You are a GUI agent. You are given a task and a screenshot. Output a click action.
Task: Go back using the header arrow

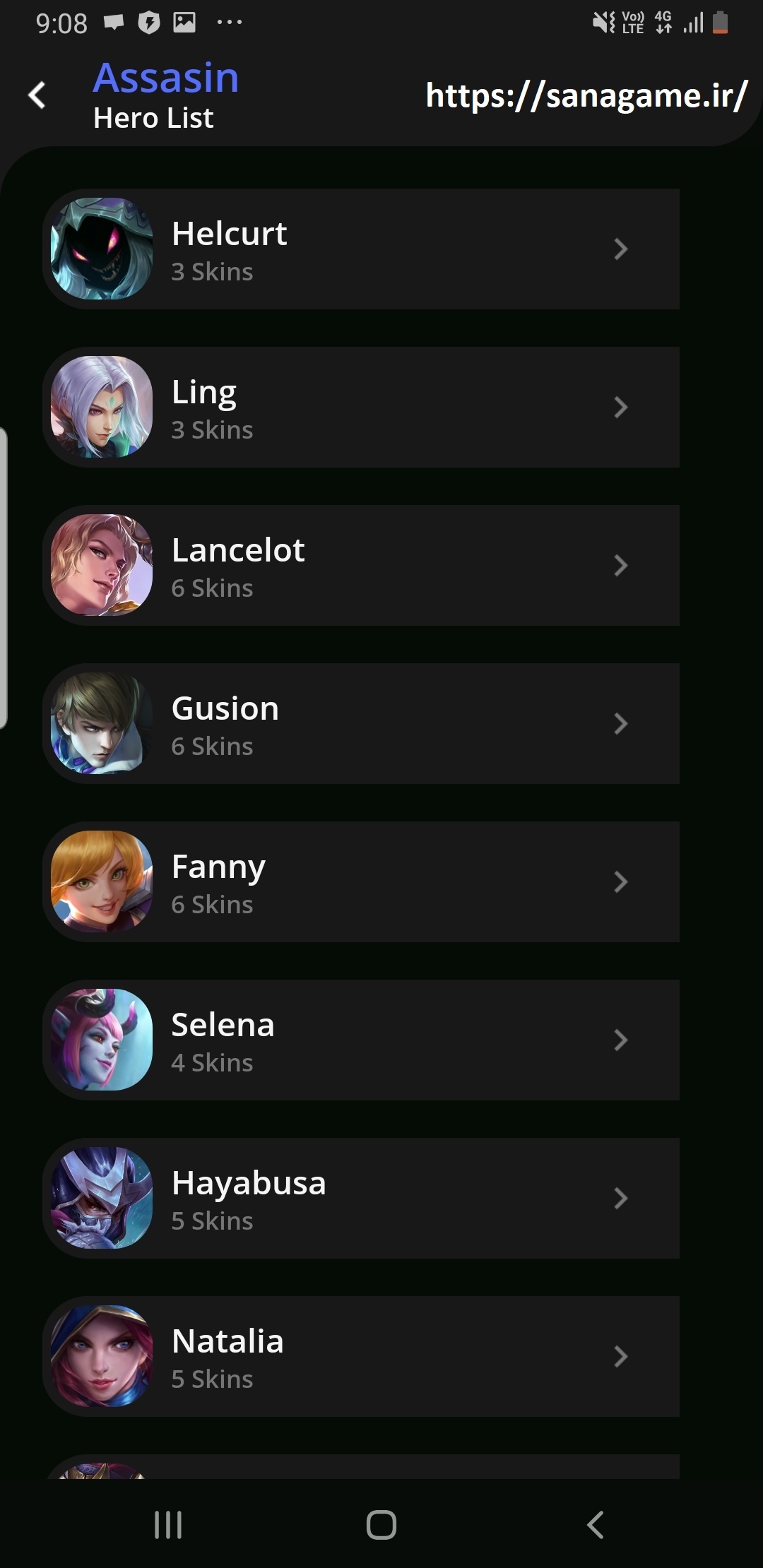(37, 95)
